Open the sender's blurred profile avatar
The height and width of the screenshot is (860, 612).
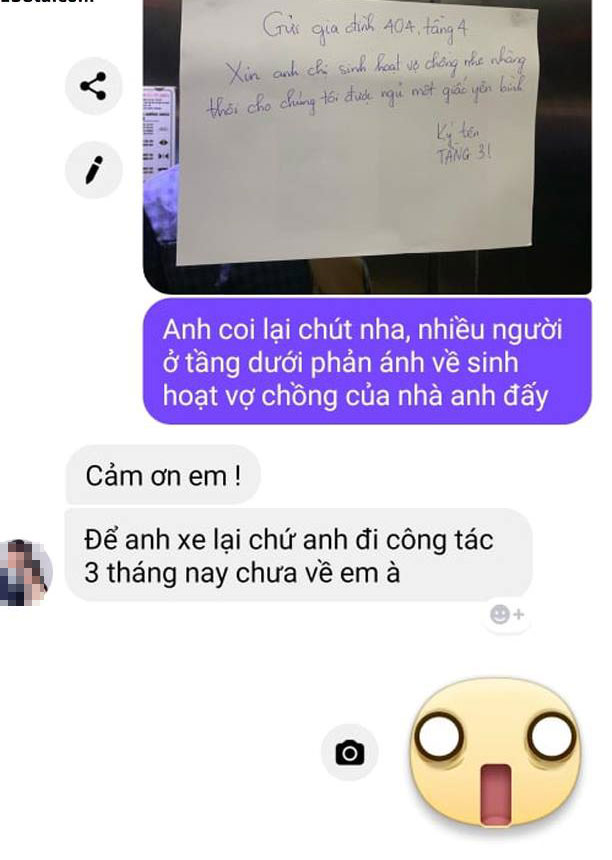25,572
